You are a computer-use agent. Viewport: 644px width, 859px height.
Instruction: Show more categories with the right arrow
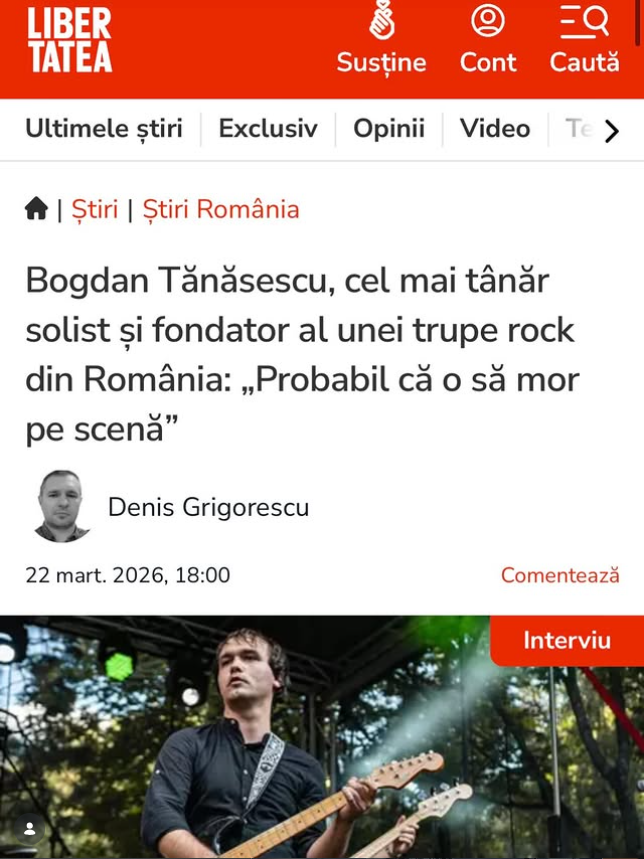tap(612, 131)
